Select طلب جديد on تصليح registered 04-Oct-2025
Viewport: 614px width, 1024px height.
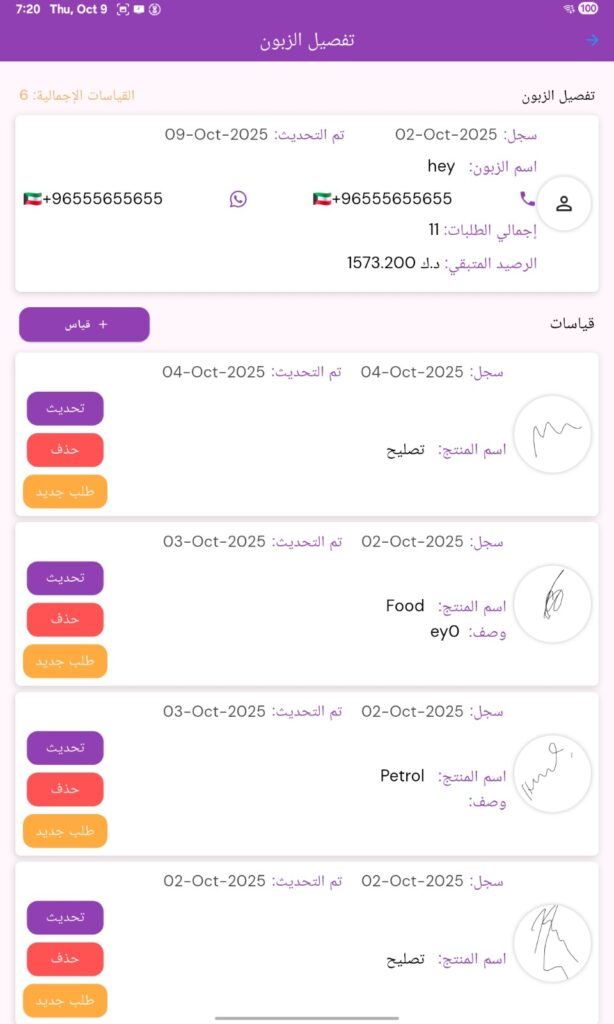click(65, 491)
